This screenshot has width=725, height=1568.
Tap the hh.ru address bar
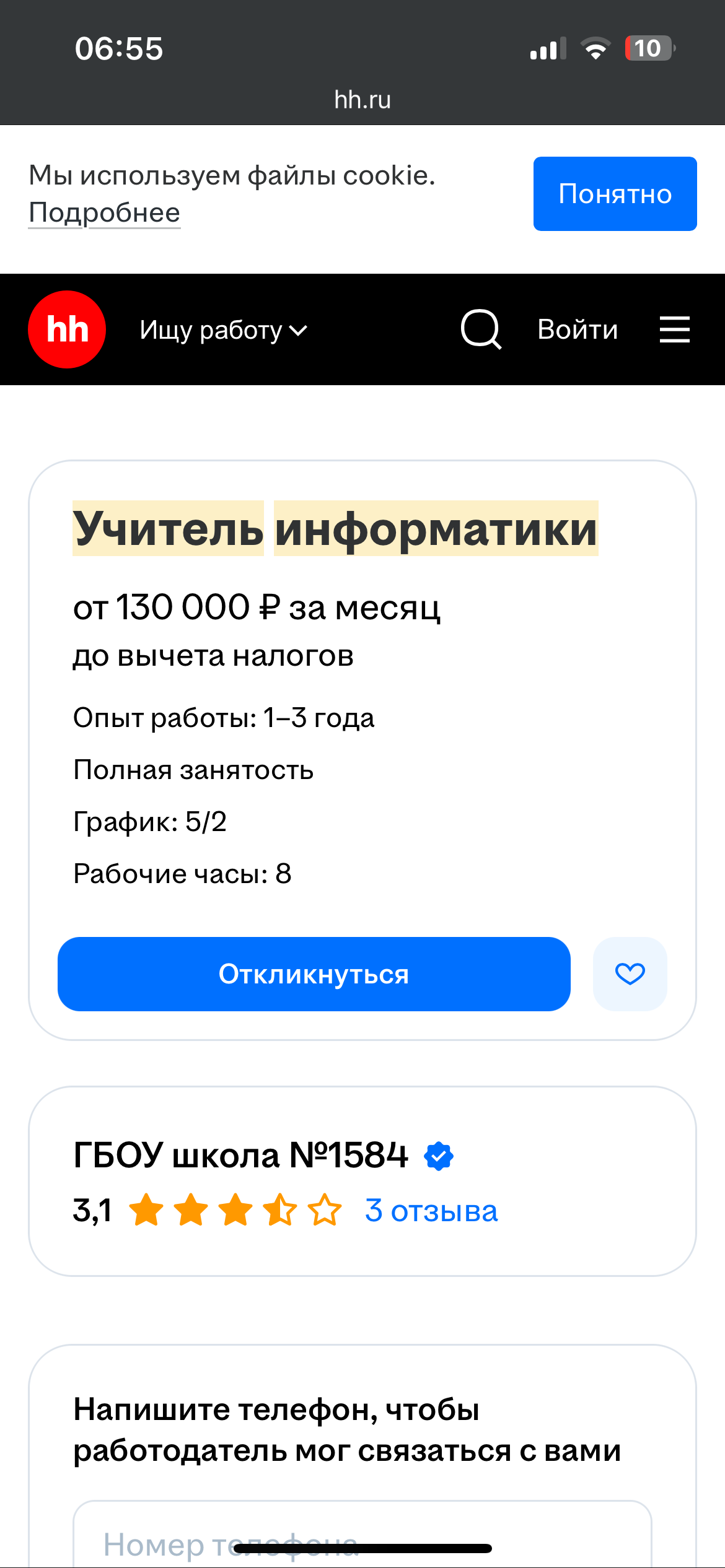click(362, 100)
